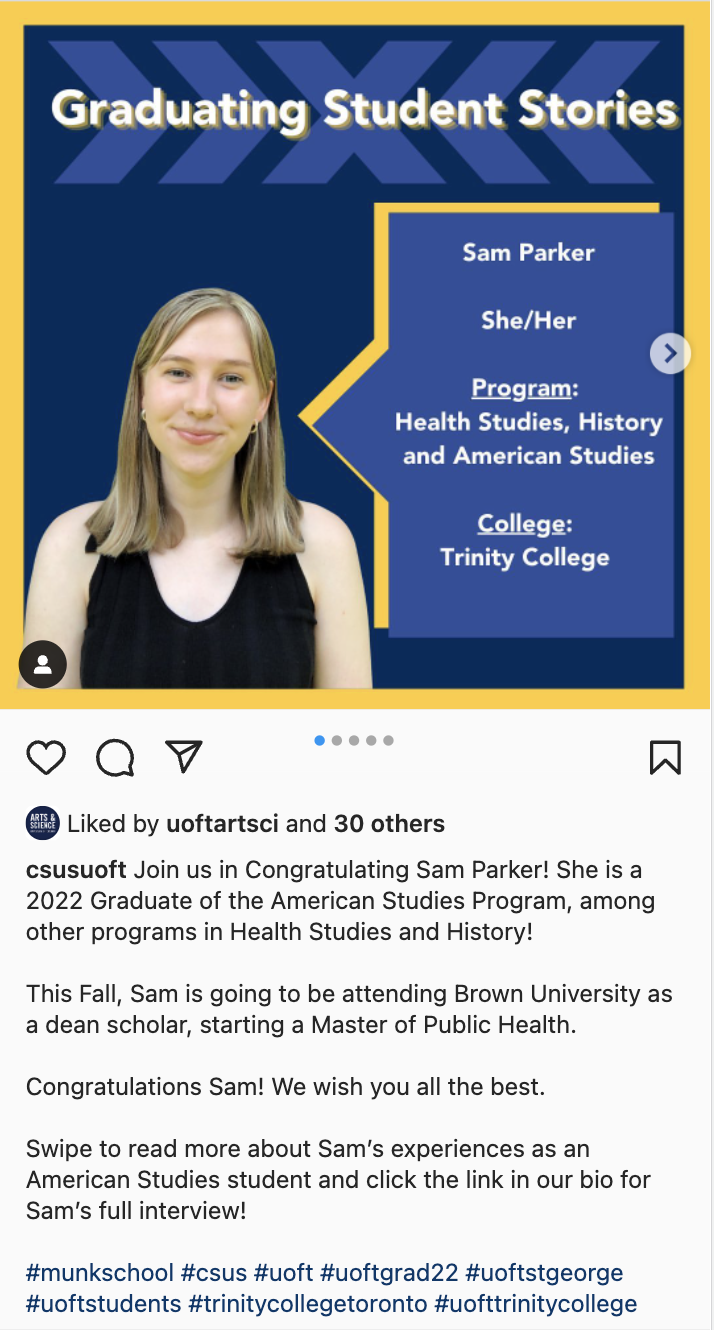Like the csusuoft post
Image resolution: width=714 pixels, height=1330 pixels.
pos(46,758)
